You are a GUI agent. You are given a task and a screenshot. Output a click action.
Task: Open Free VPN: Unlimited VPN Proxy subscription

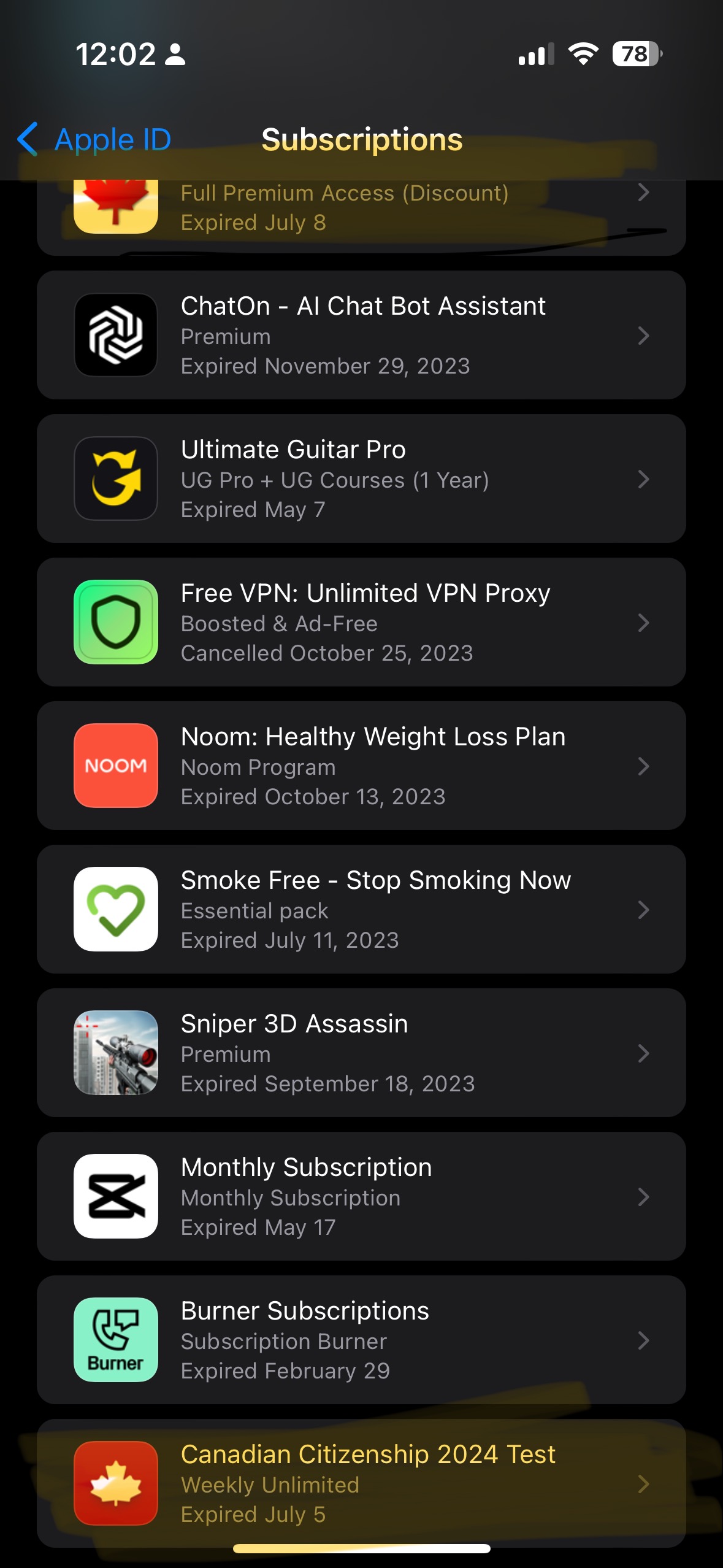click(x=361, y=622)
